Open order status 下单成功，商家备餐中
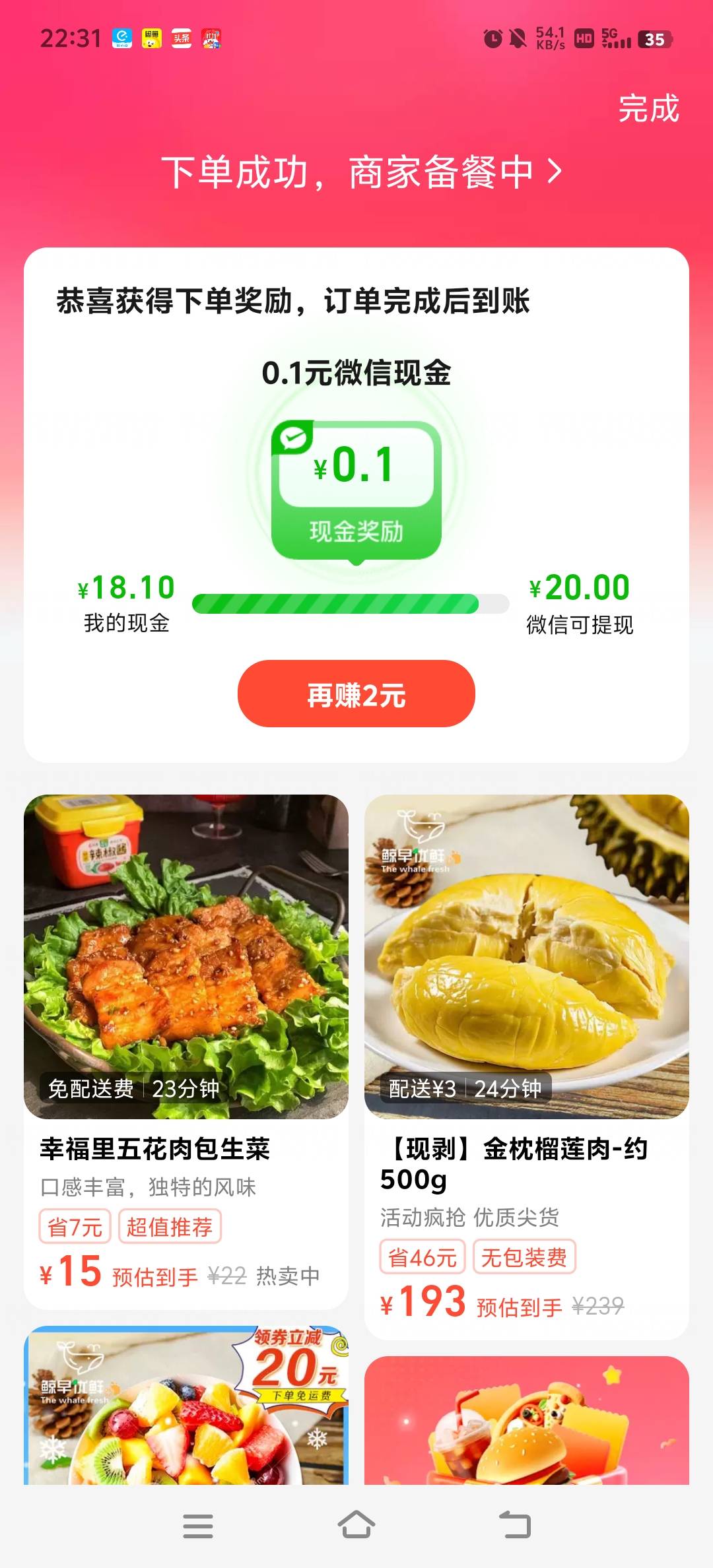 tap(361, 172)
